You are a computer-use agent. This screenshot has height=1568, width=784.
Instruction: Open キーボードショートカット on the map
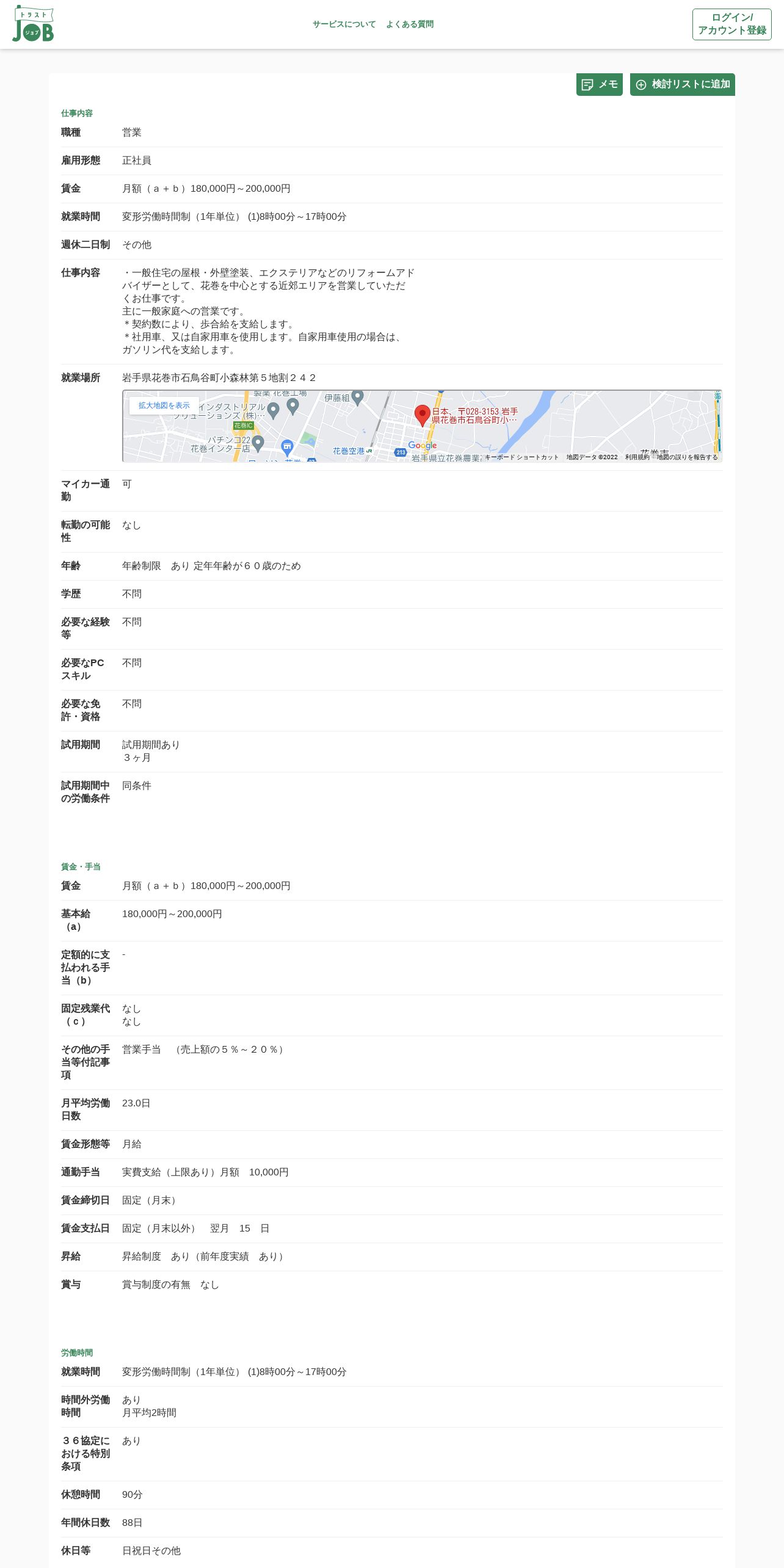click(x=521, y=457)
